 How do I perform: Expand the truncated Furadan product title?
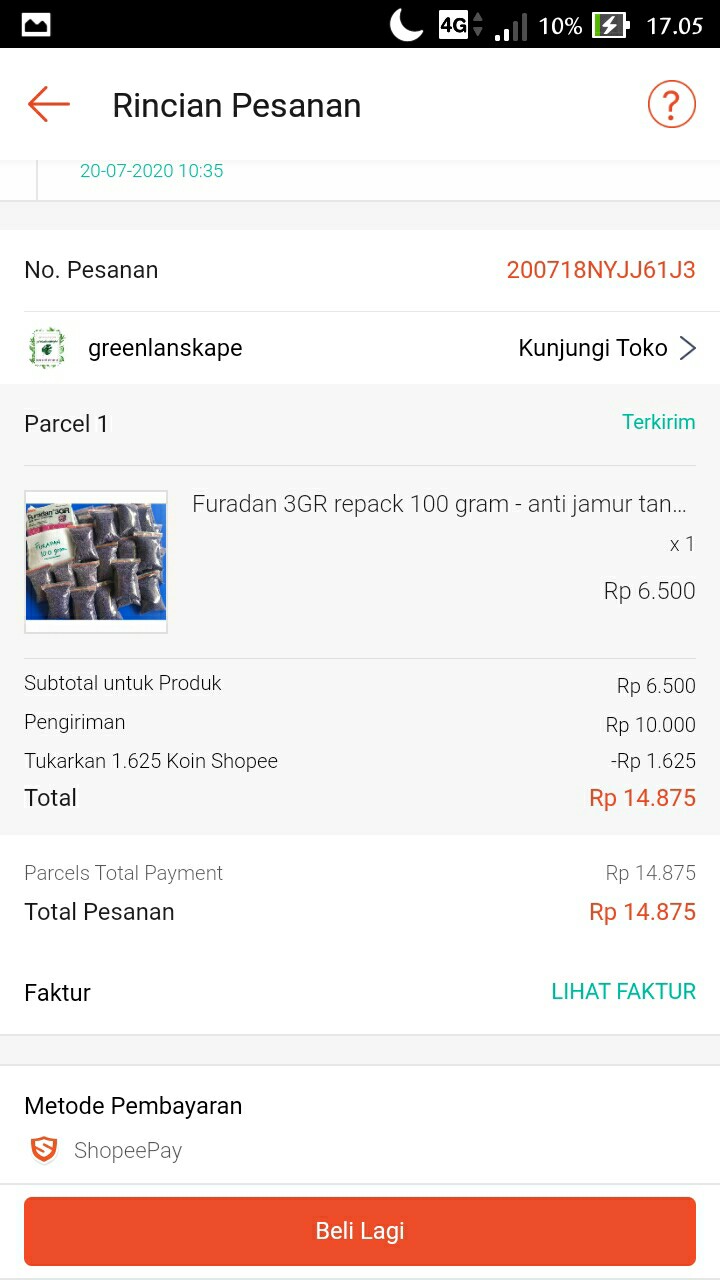pos(440,504)
